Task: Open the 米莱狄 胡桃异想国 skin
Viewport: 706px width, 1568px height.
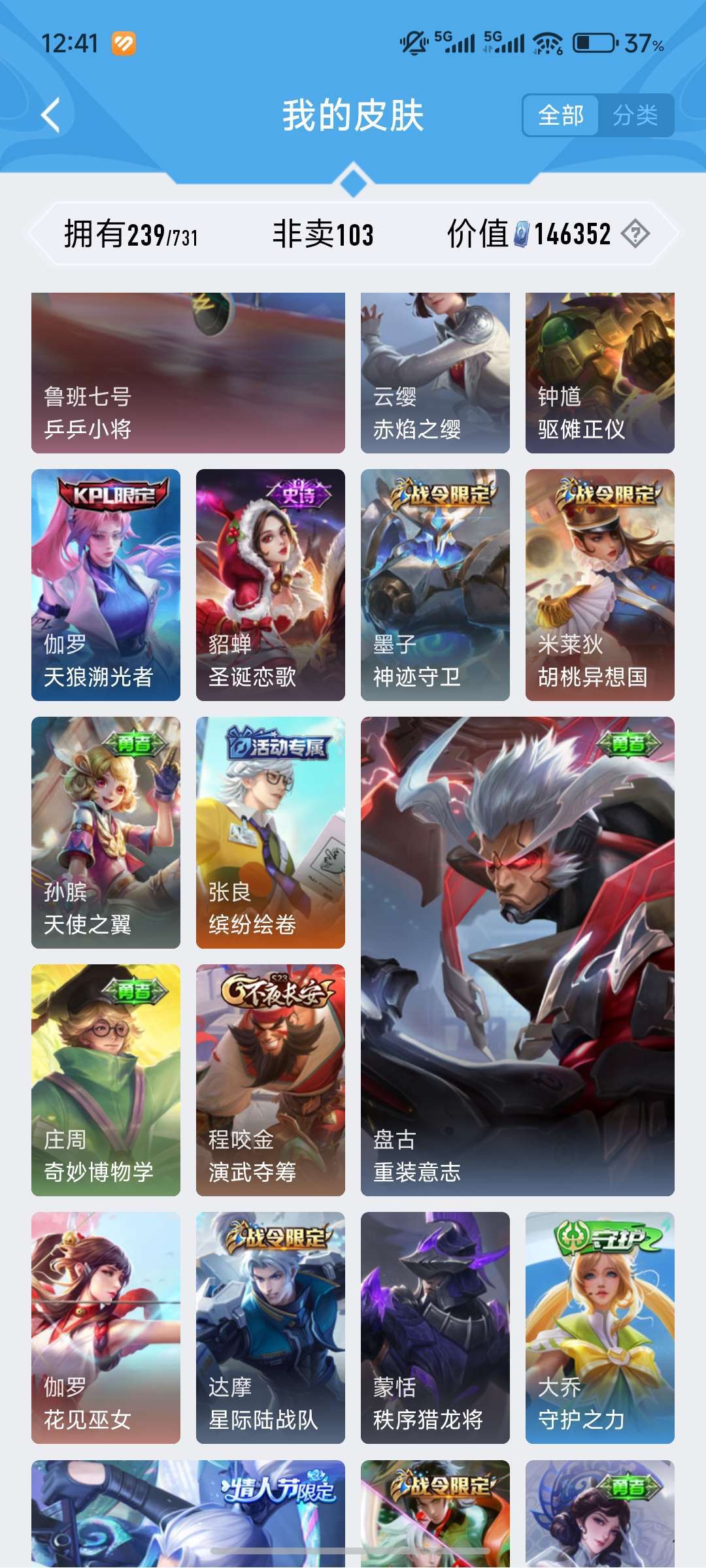Action: coord(600,585)
